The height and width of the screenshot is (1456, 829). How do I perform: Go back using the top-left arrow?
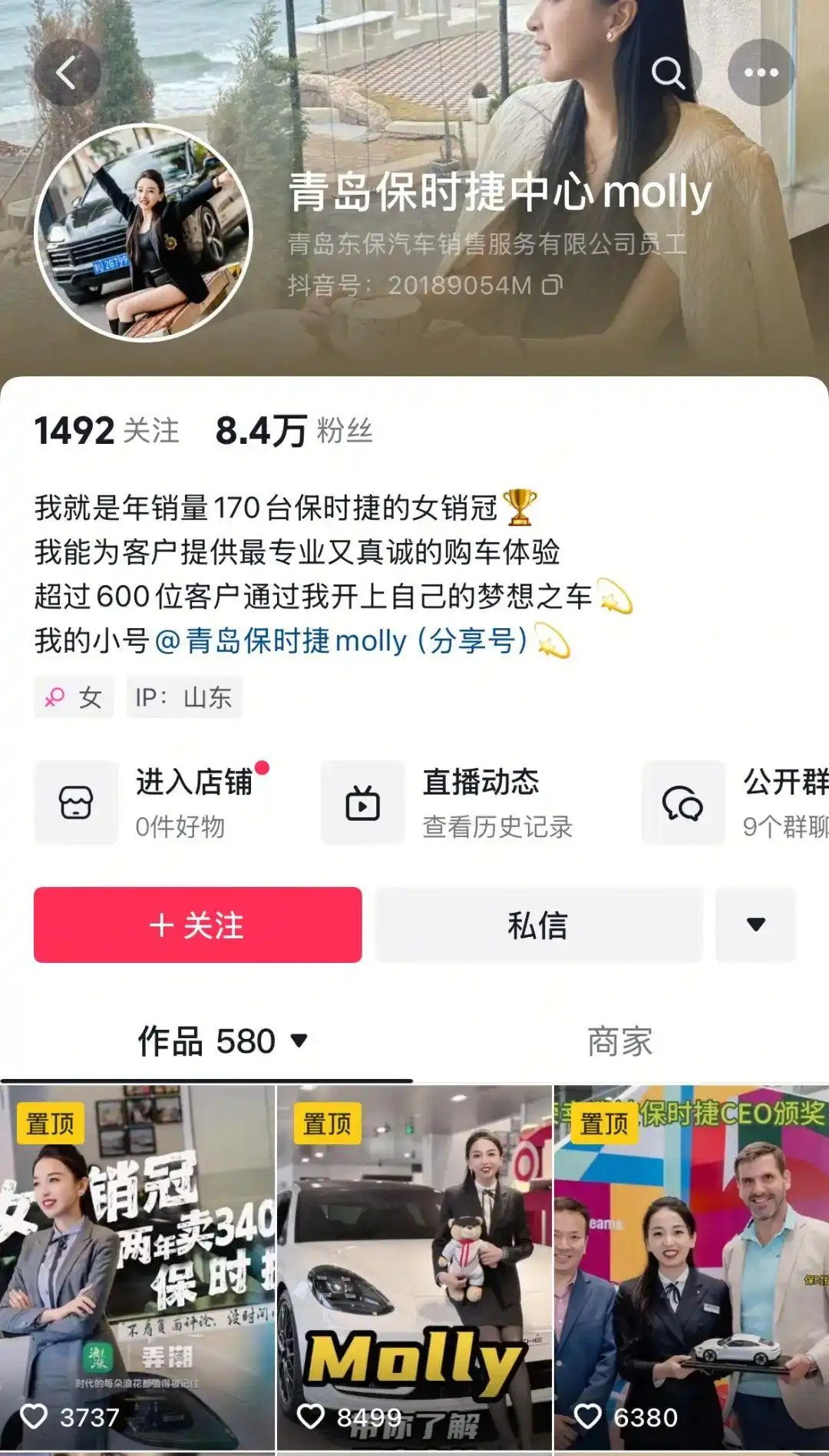67,73
